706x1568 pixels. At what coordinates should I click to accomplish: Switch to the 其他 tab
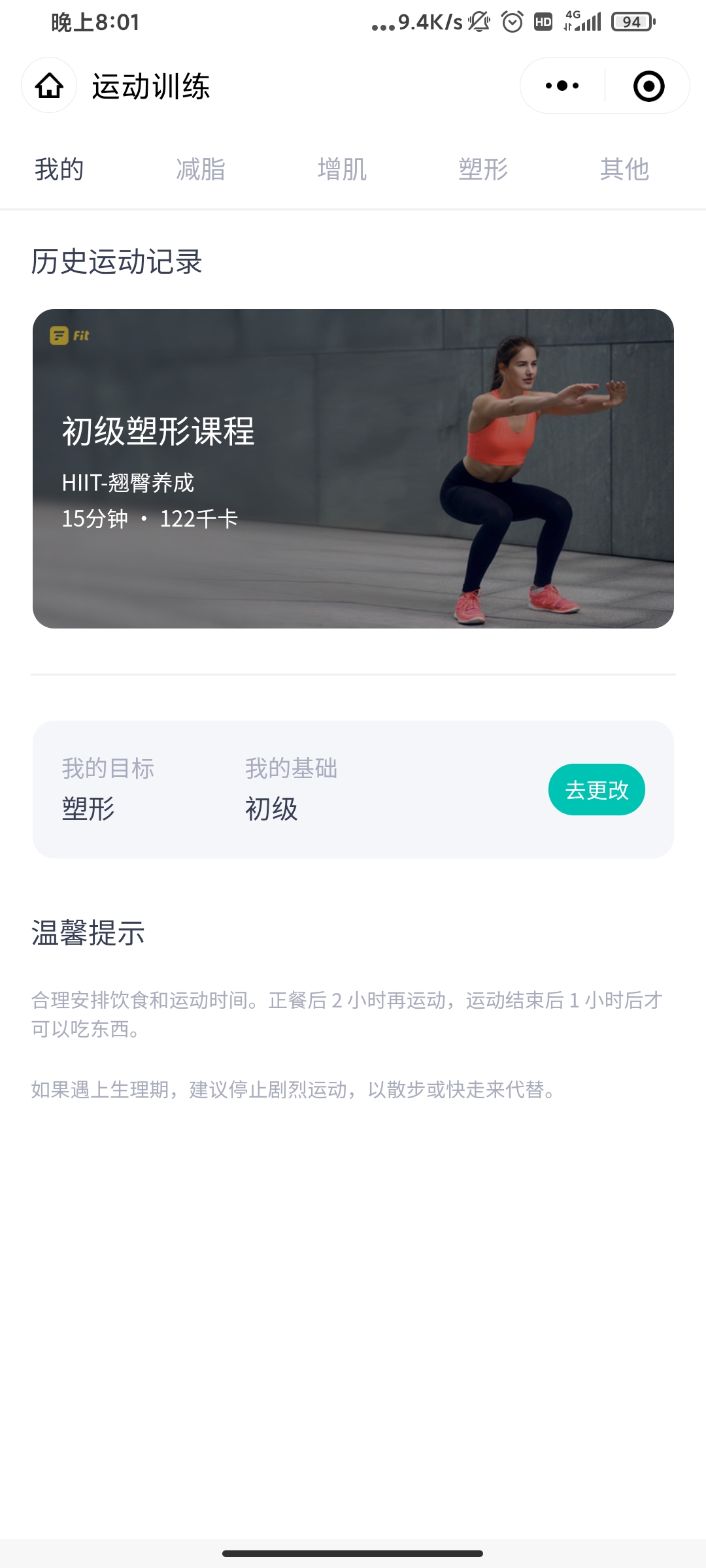point(624,169)
